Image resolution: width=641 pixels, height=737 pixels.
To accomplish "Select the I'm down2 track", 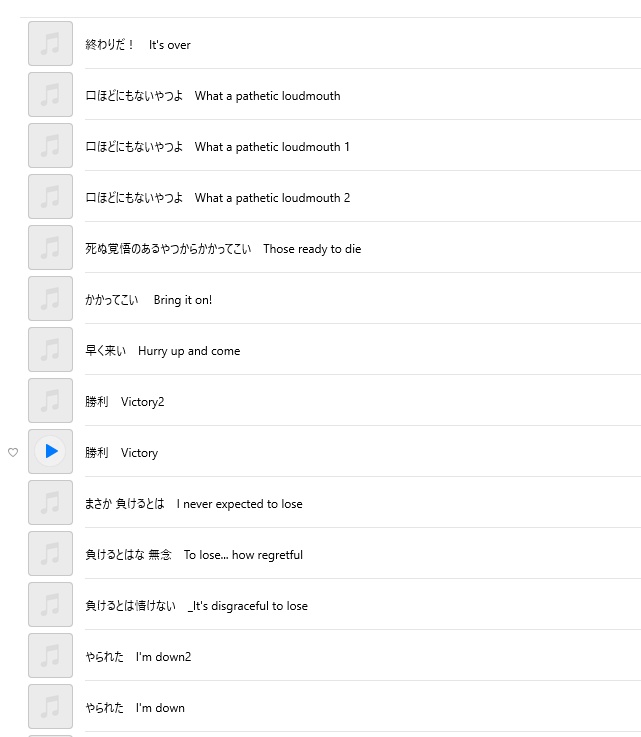I will coord(138,657).
